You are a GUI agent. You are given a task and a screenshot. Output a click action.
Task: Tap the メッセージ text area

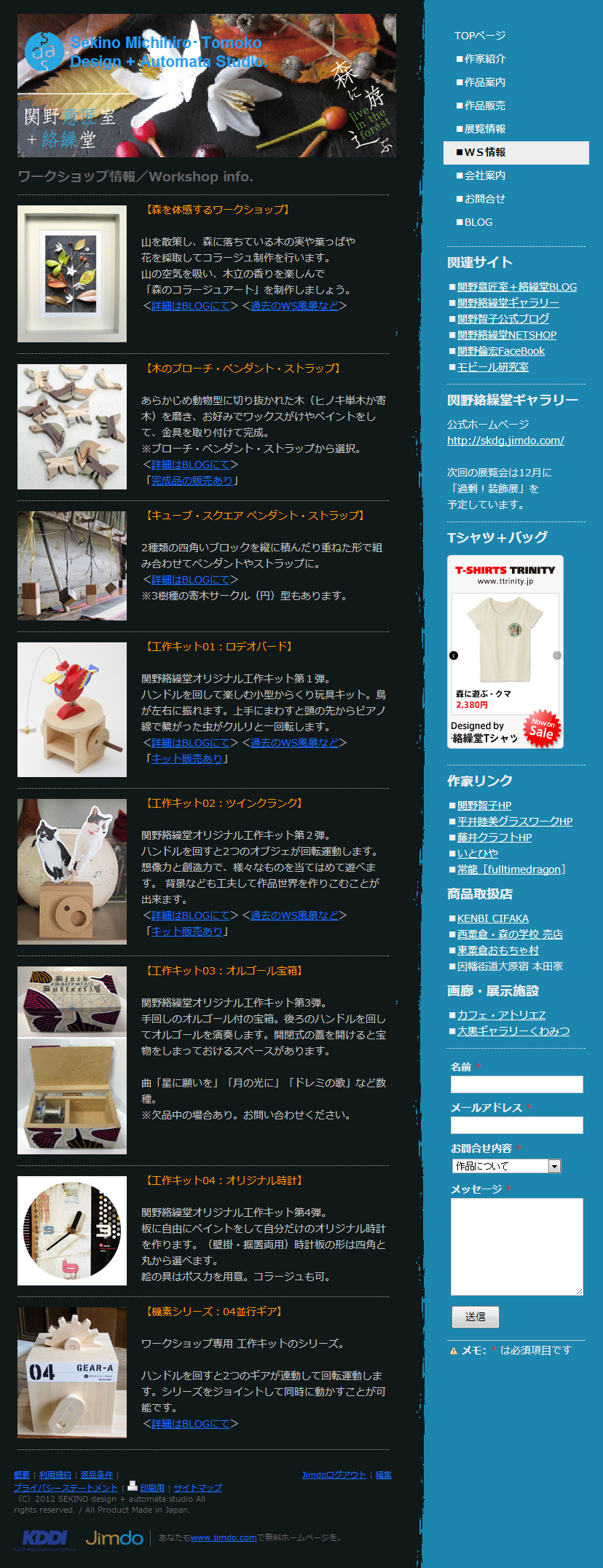click(x=516, y=1246)
